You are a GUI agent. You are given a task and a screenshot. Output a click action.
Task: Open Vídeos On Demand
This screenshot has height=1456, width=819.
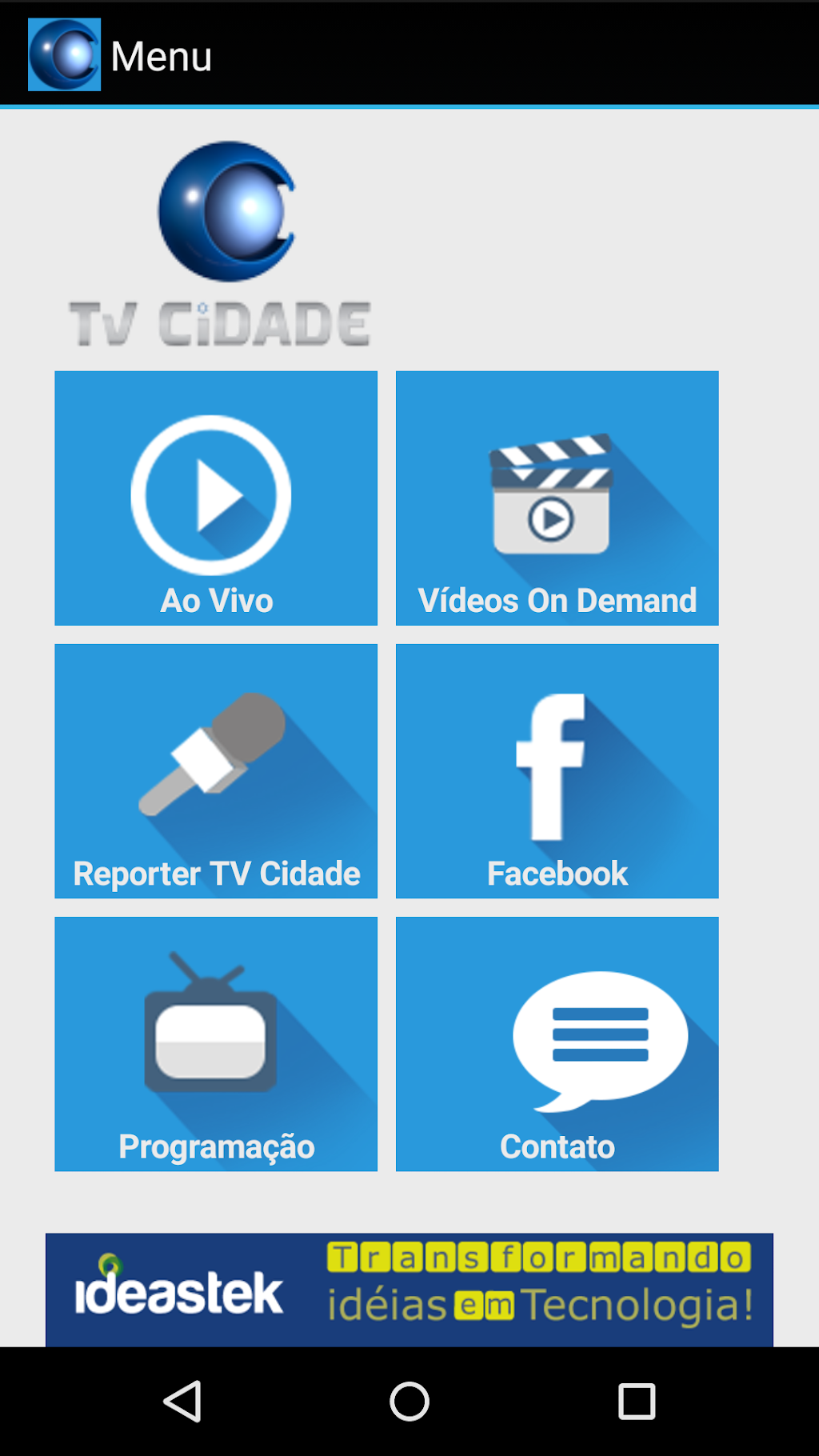[x=557, y=498]
